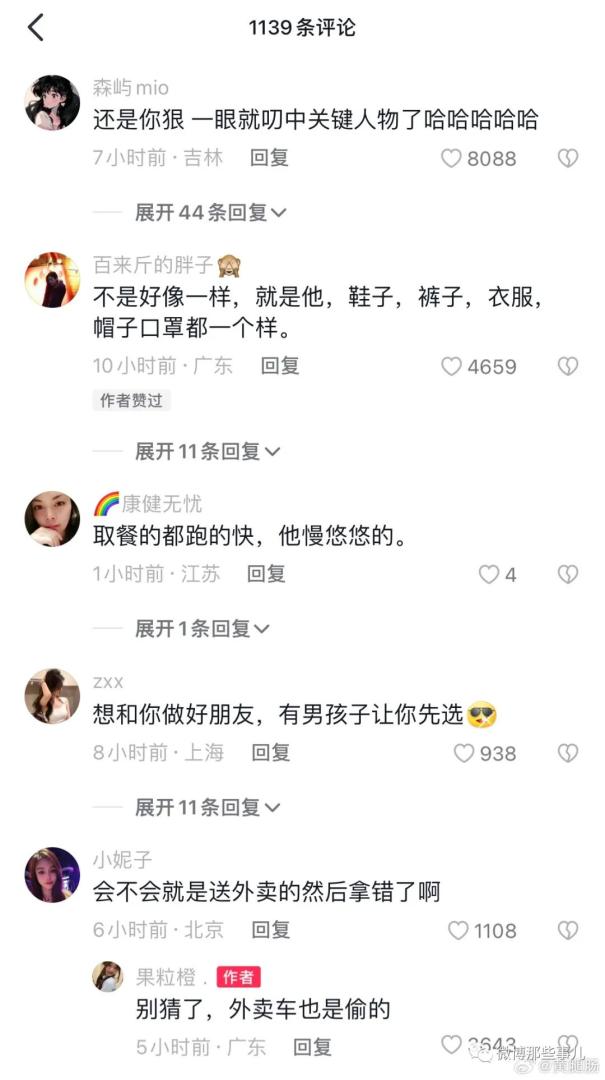Open 小妮子's profile avatar
The image size is (605, 1080).
tap(52, 875)
